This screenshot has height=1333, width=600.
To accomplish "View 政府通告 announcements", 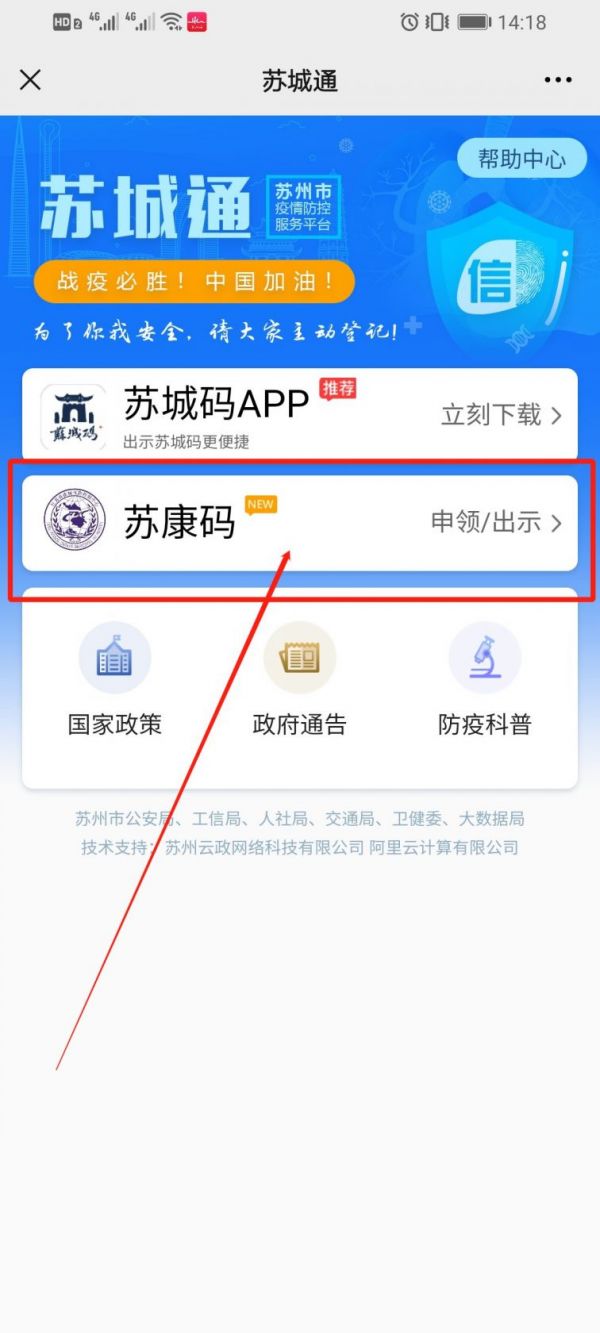I will click(x=300, y=679).
